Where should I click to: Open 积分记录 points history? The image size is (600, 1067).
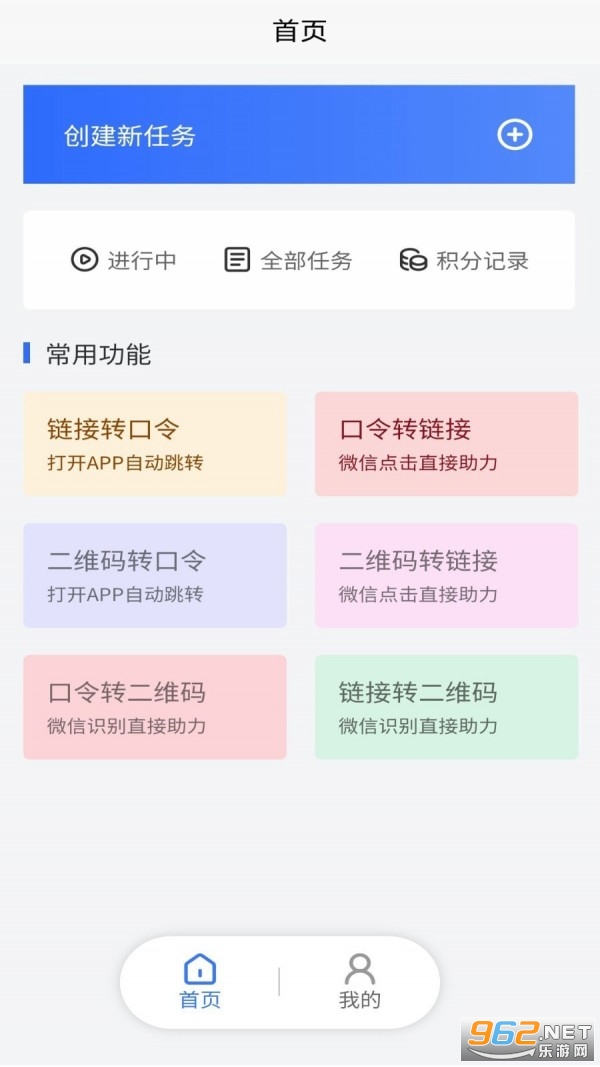464,261
